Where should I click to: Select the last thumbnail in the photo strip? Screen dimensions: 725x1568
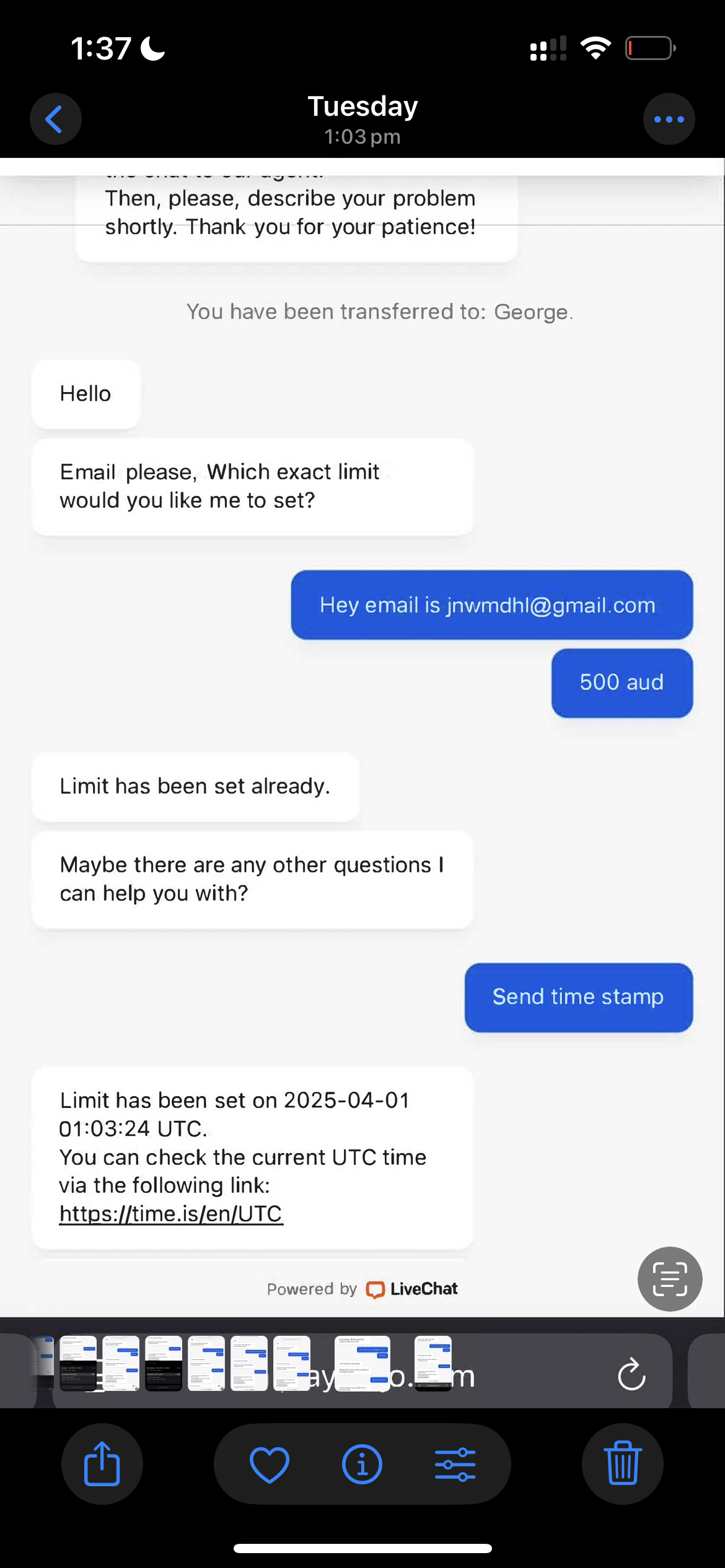pos(433,1363)
